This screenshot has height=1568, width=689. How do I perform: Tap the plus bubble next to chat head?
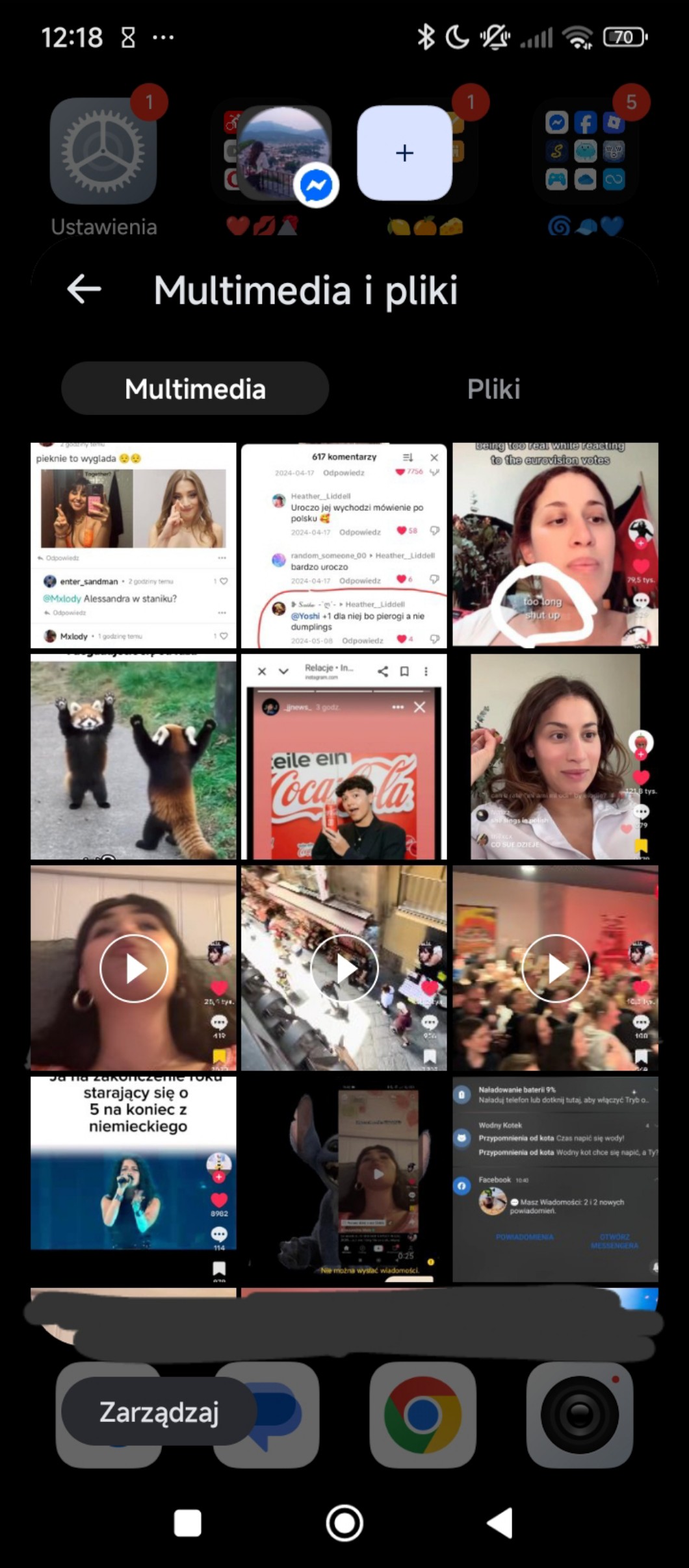[404, 153]
